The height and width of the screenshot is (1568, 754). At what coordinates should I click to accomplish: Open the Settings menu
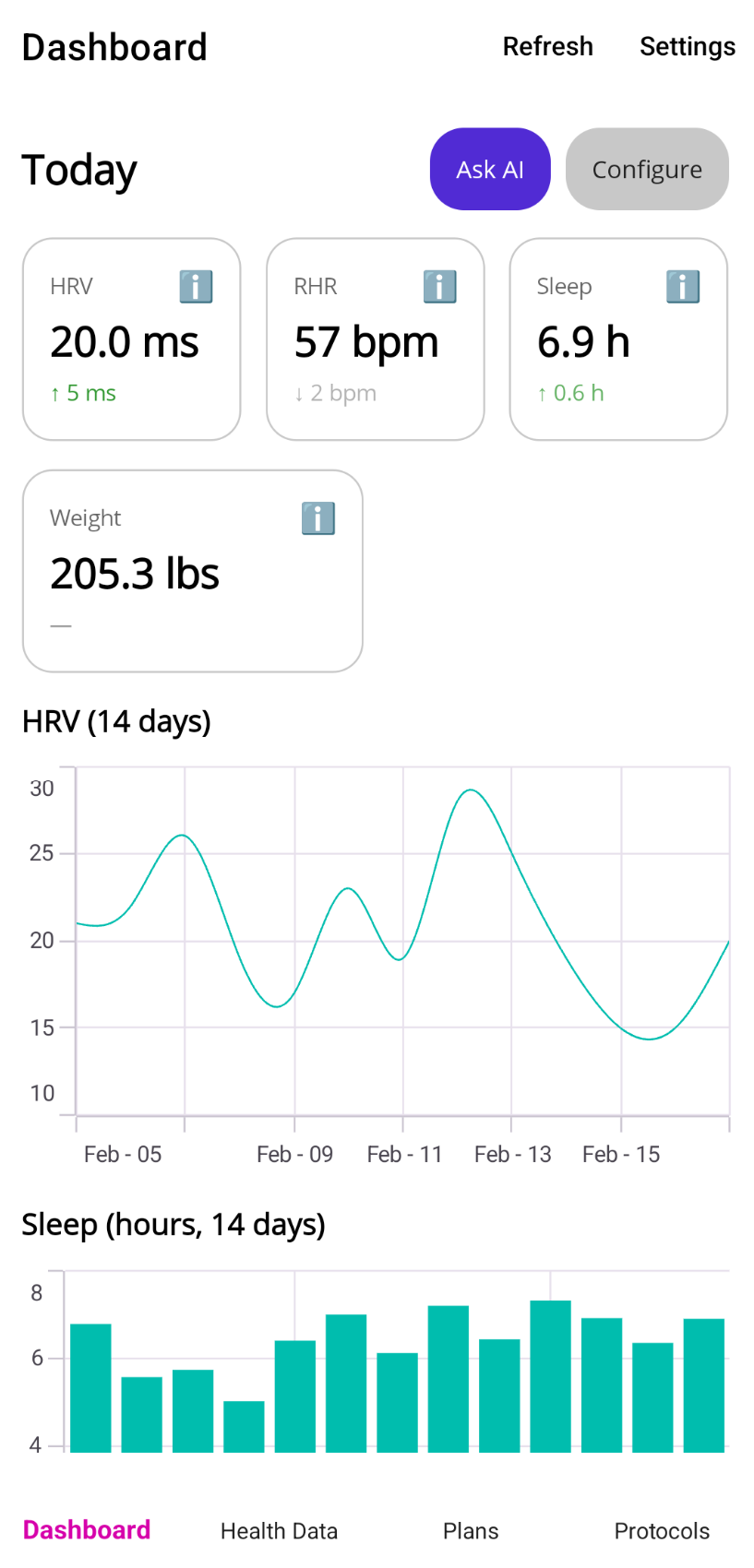point(688,46)
